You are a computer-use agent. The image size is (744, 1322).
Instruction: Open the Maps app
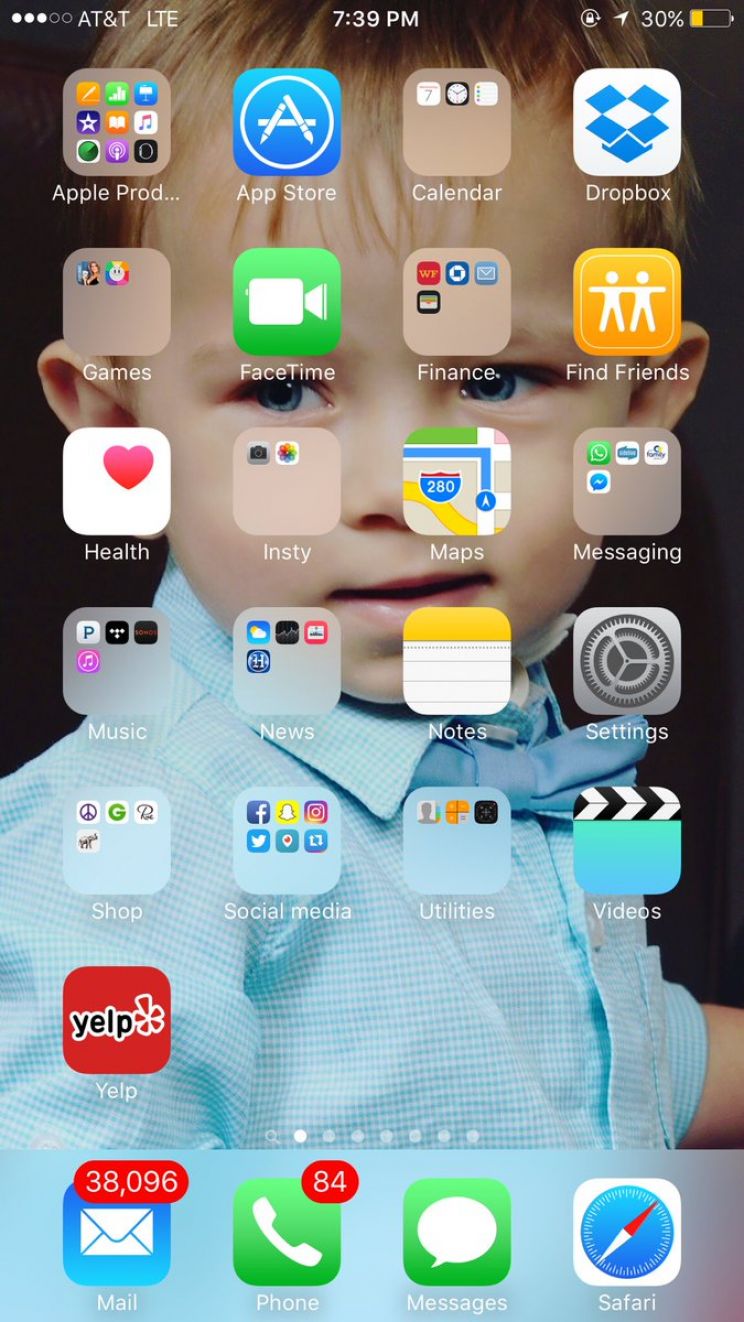457,481
